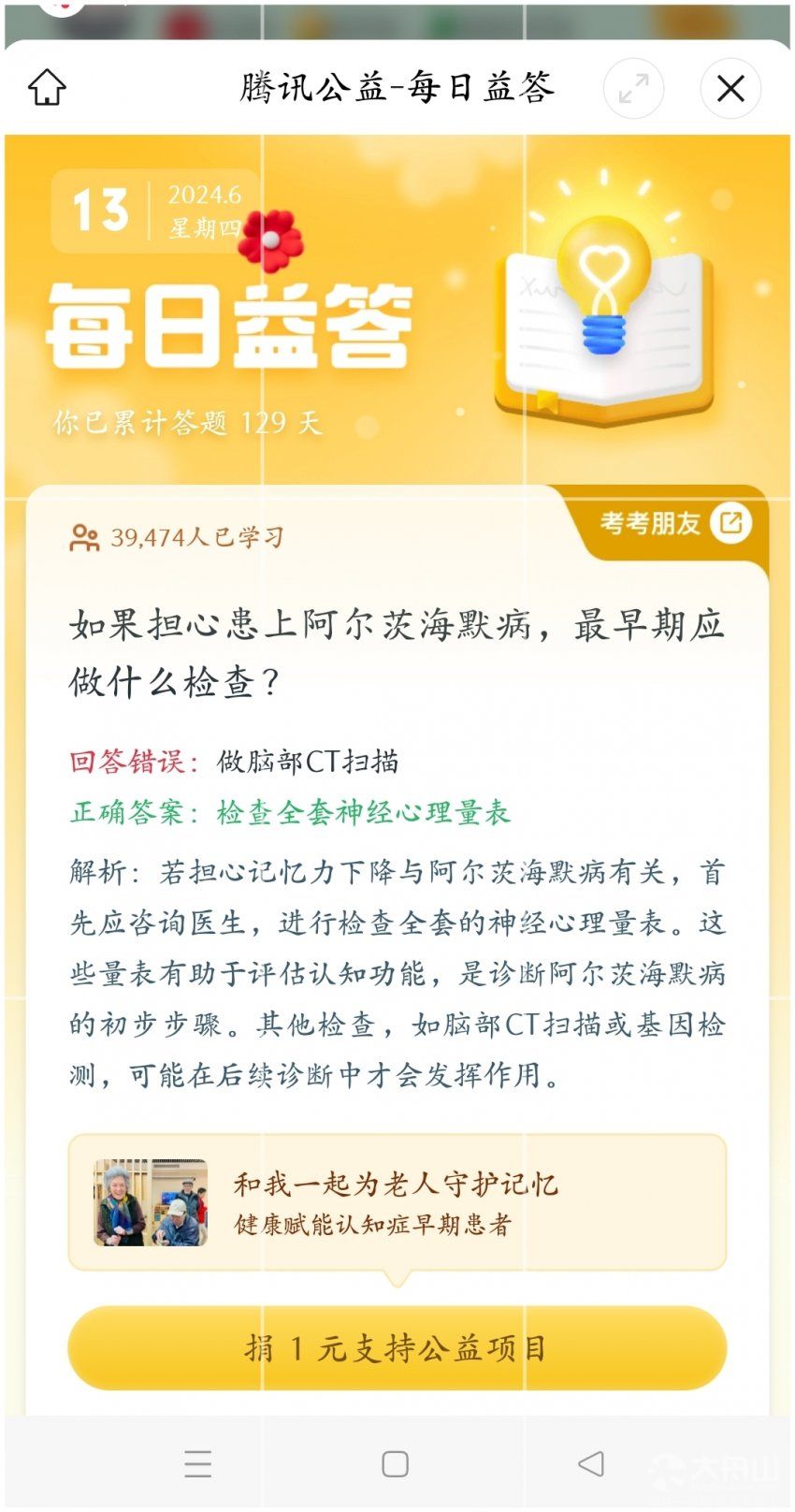This screenshot has width=795, height=1512.
Task: Tap 捐1元支持公益项目 button
Action: pos(397,1348)
